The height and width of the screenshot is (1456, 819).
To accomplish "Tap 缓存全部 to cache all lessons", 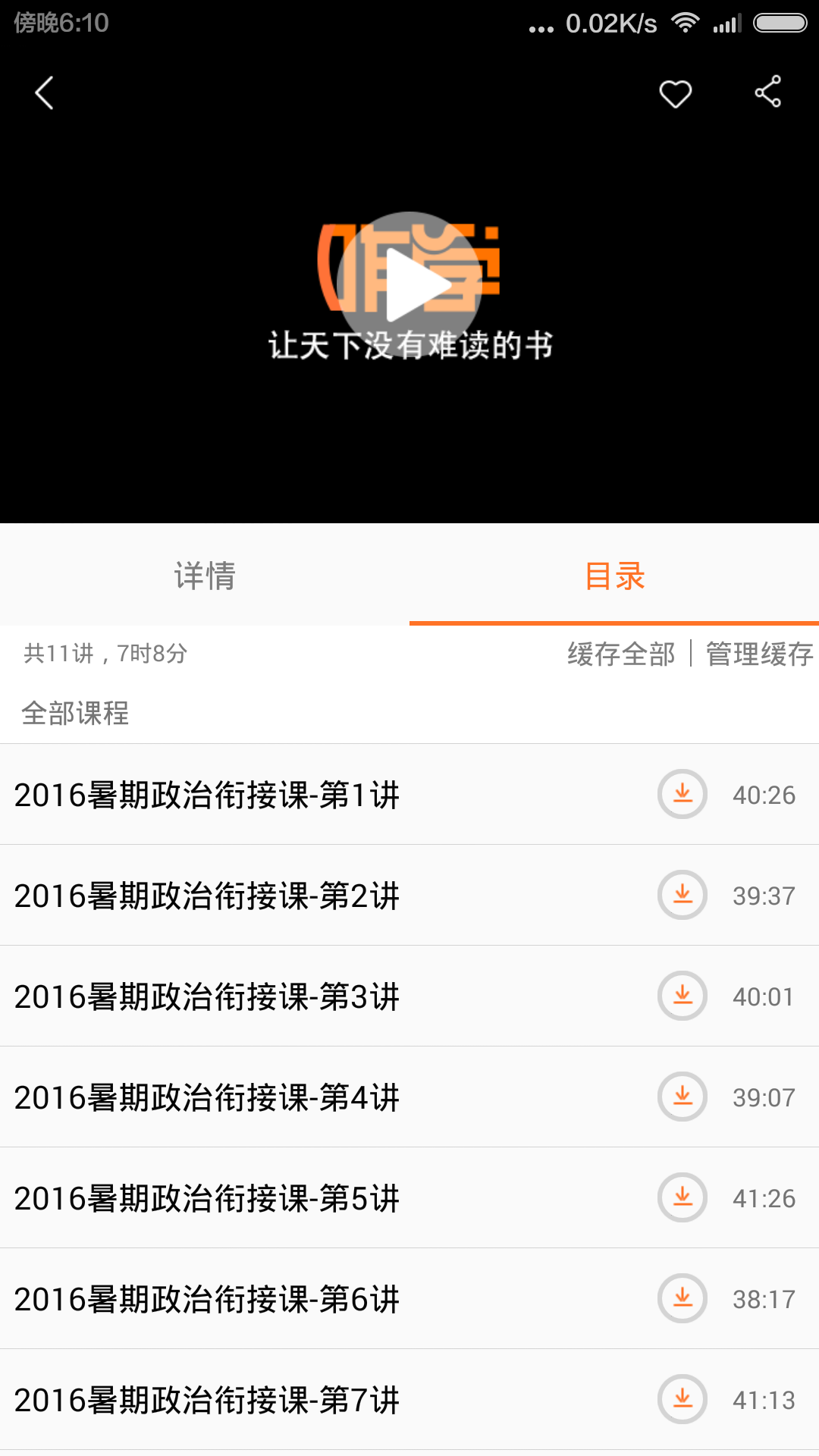I will pyautogui.click(x=621, y=654).
